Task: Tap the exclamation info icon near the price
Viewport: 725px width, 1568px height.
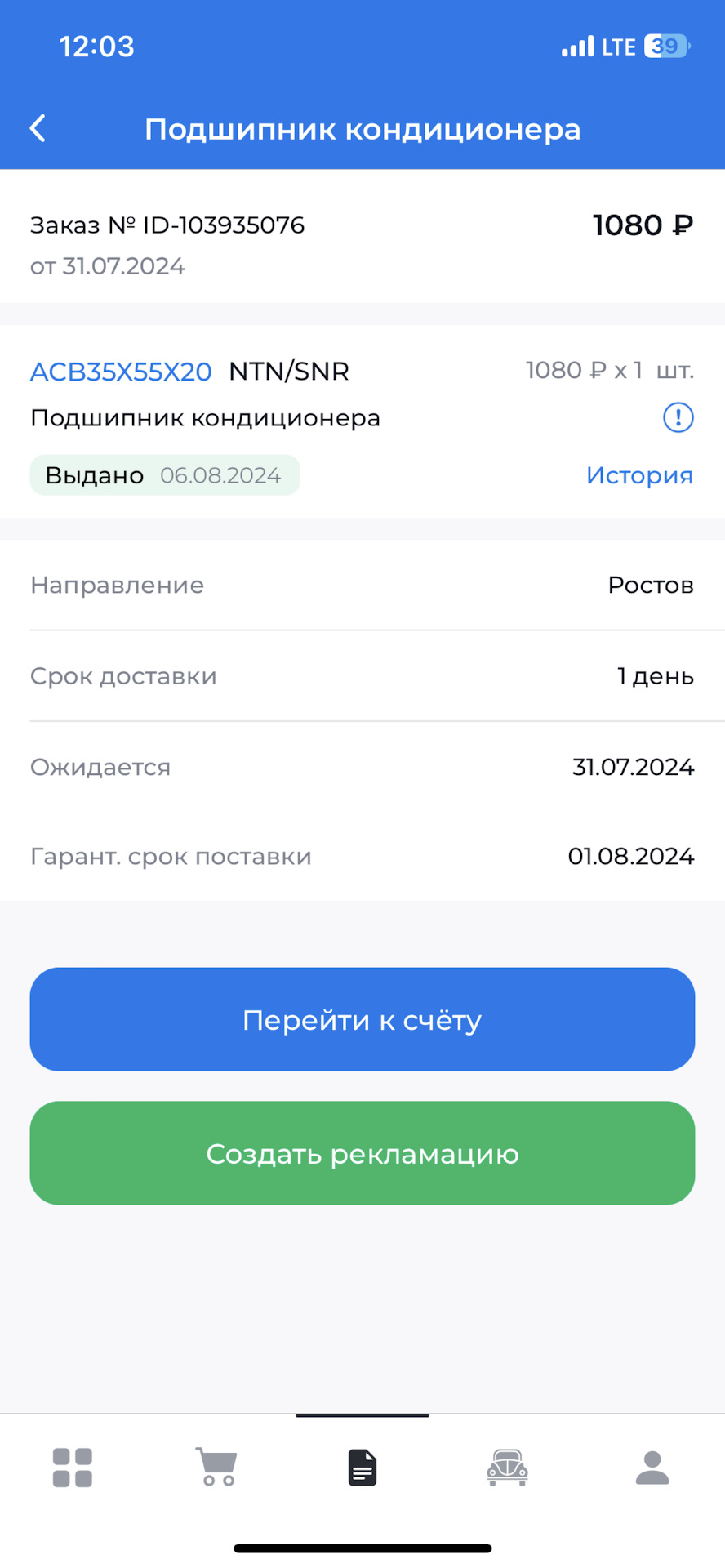Action: click(x=676, y=417)
